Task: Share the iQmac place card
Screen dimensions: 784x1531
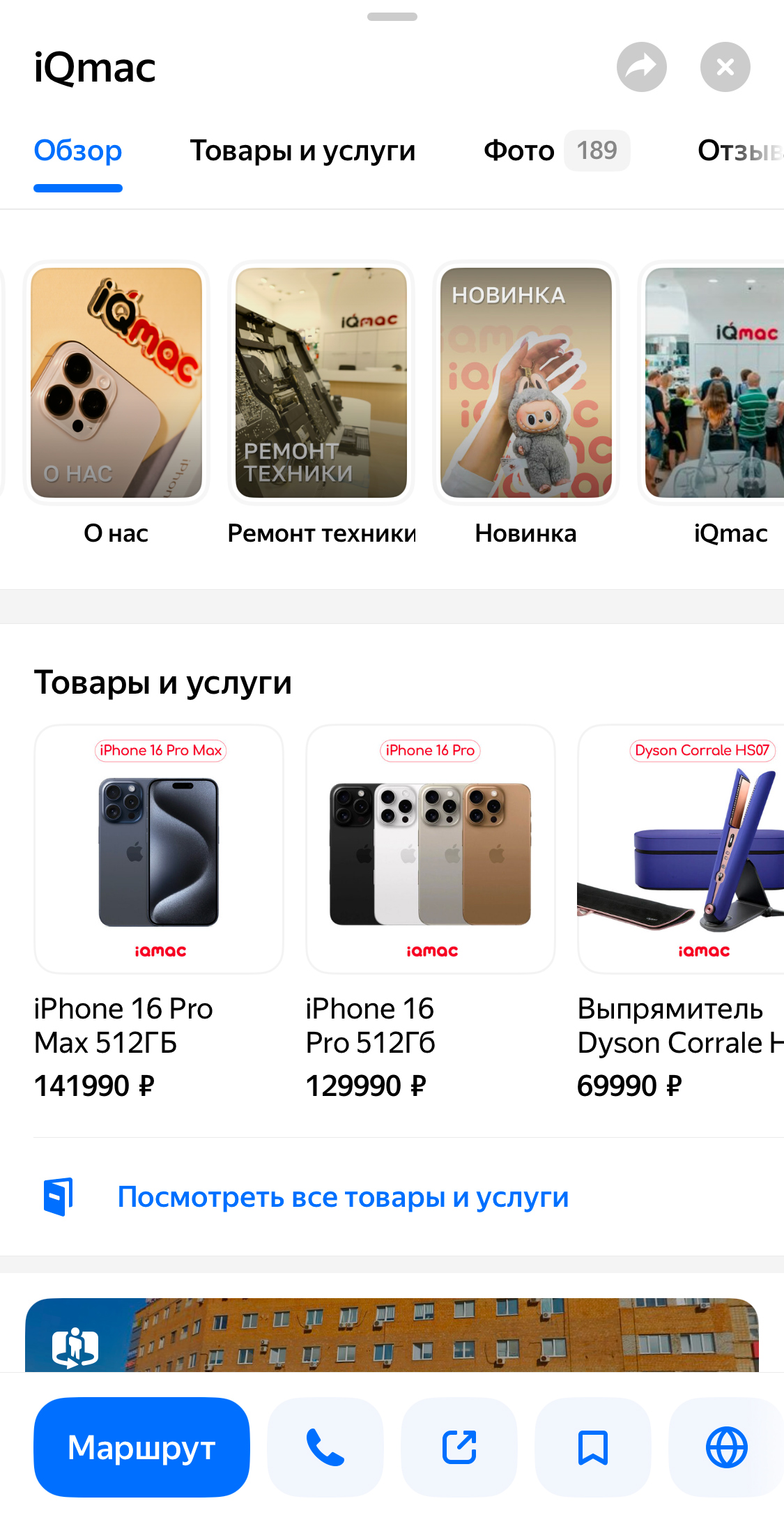Action: pyautogui.click(x=641, y=68)
